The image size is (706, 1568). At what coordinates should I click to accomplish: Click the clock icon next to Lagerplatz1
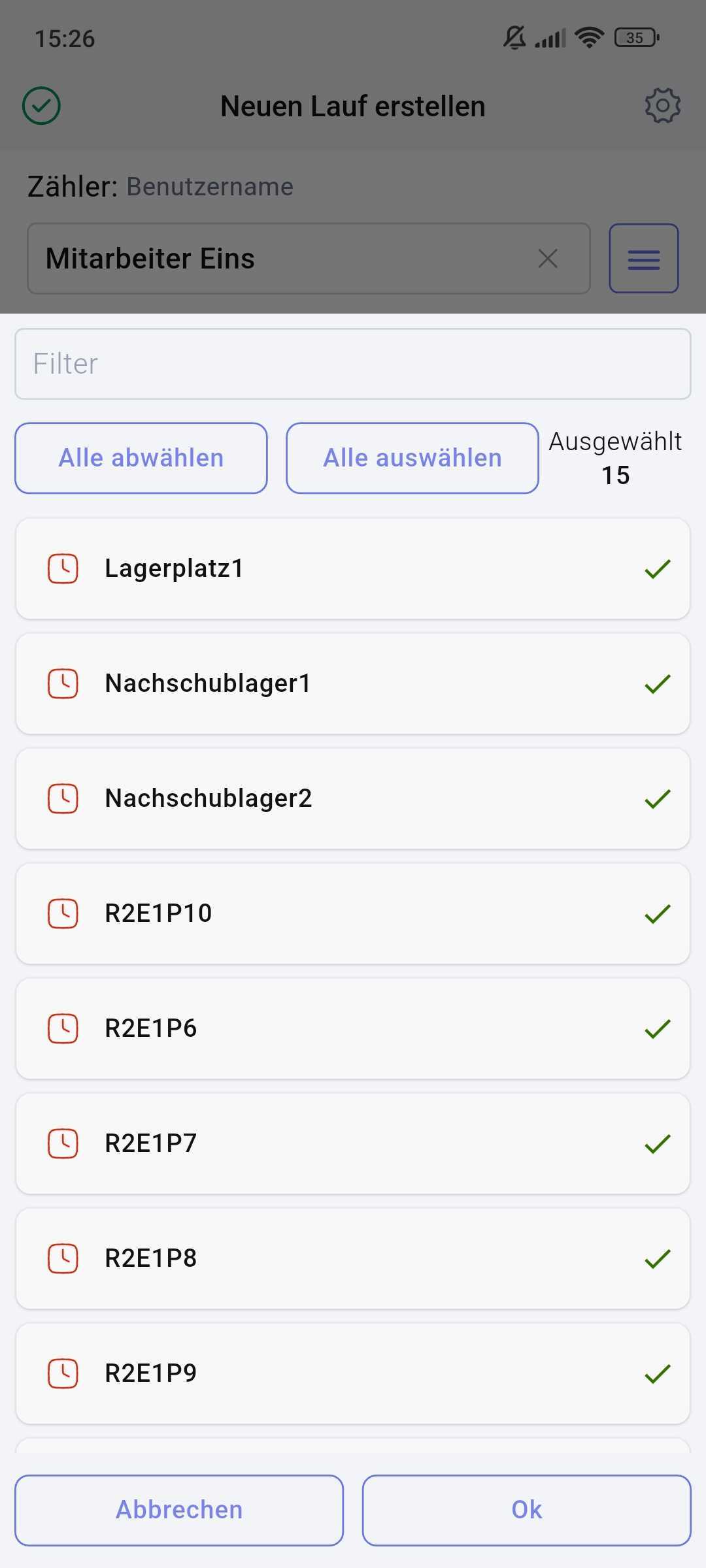coord(63,568)
